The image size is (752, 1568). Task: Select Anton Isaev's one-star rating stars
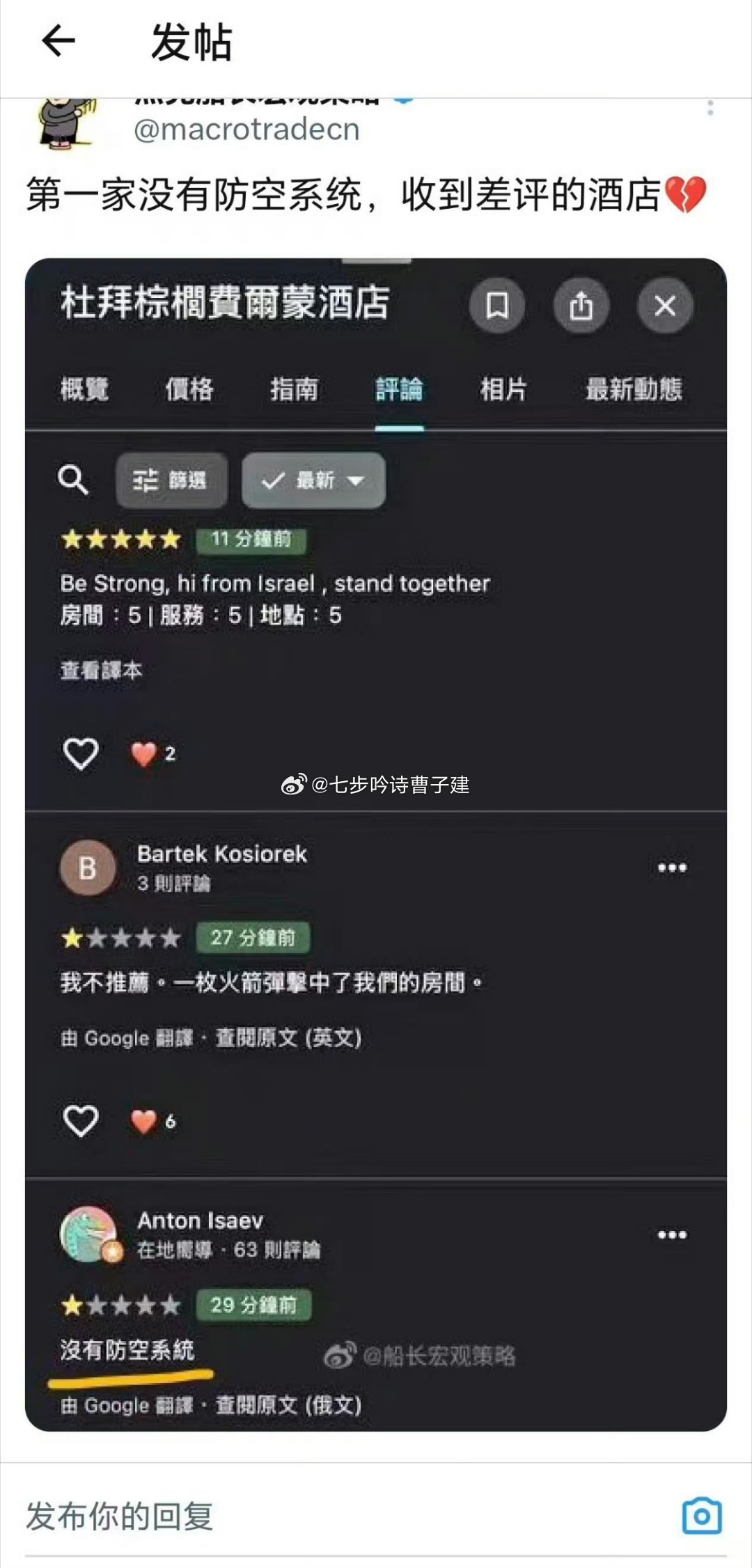click(x=120, y=1303)
